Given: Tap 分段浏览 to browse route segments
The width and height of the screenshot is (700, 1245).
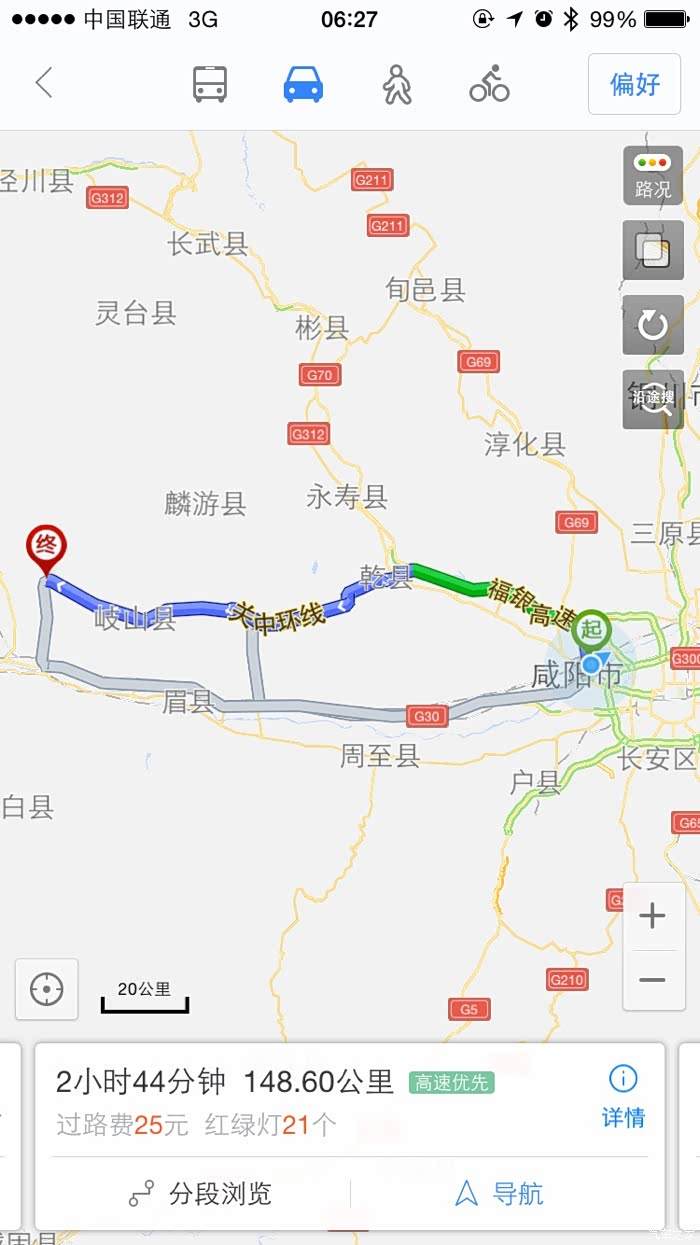Looking at the screenshot, I should coord(200,1193).
